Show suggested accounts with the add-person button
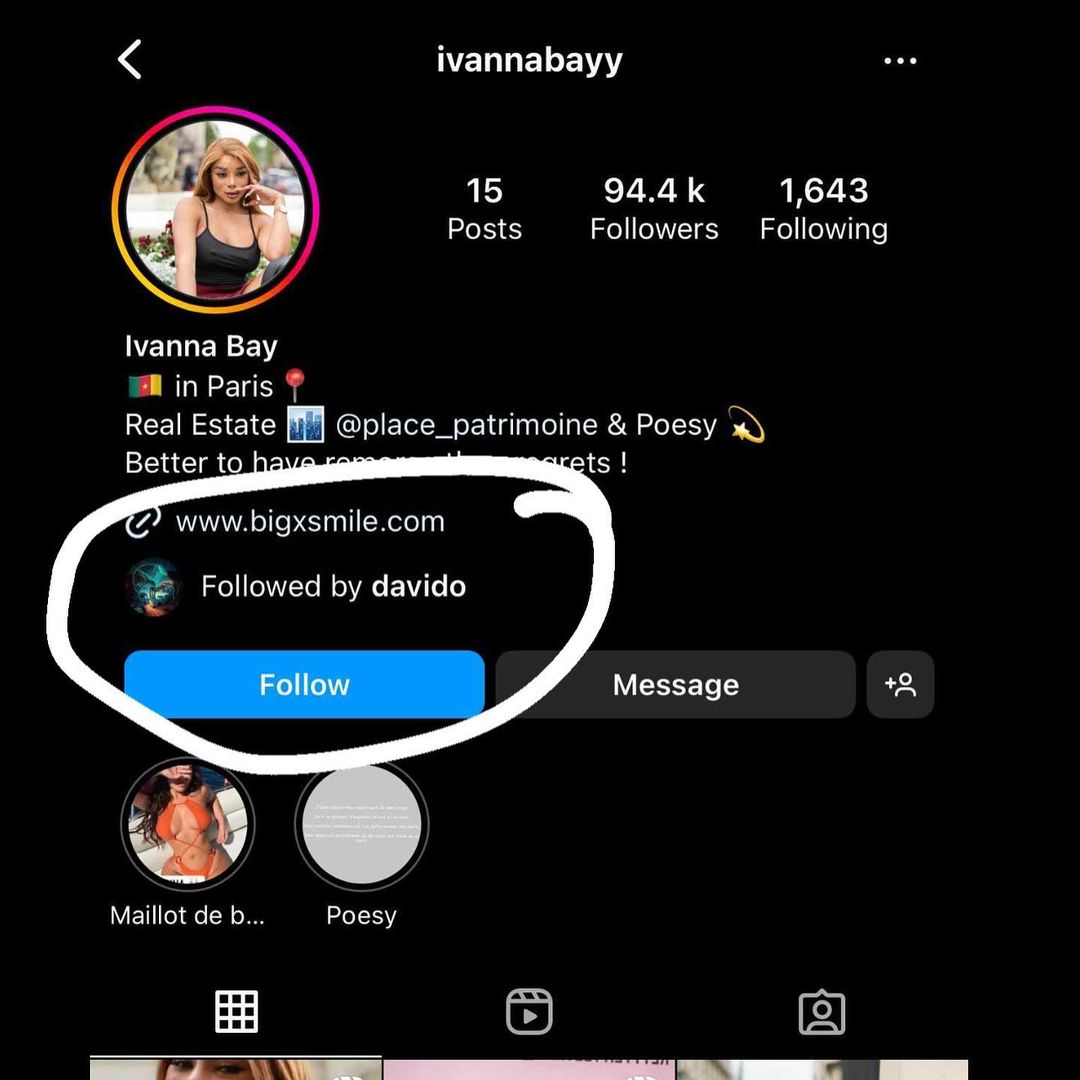Viewport: 1080px width, 1080px height. (900, 685)
